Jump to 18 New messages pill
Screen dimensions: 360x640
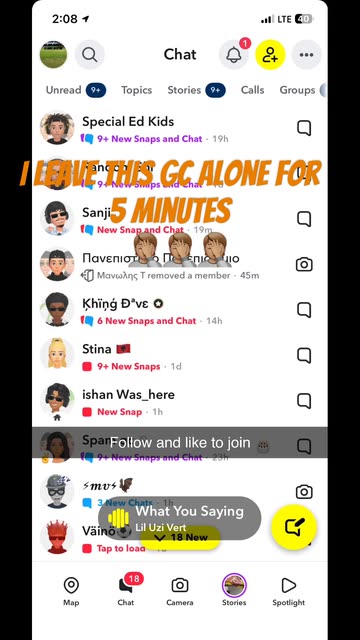(180, 538)
